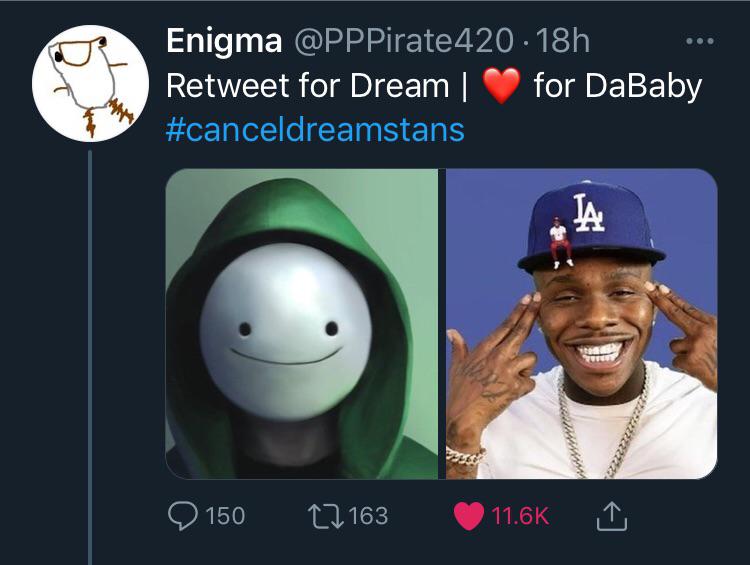Reply to Enigma's tweet
The height and width of the screenshot is (565, 750).
point(182,516)
